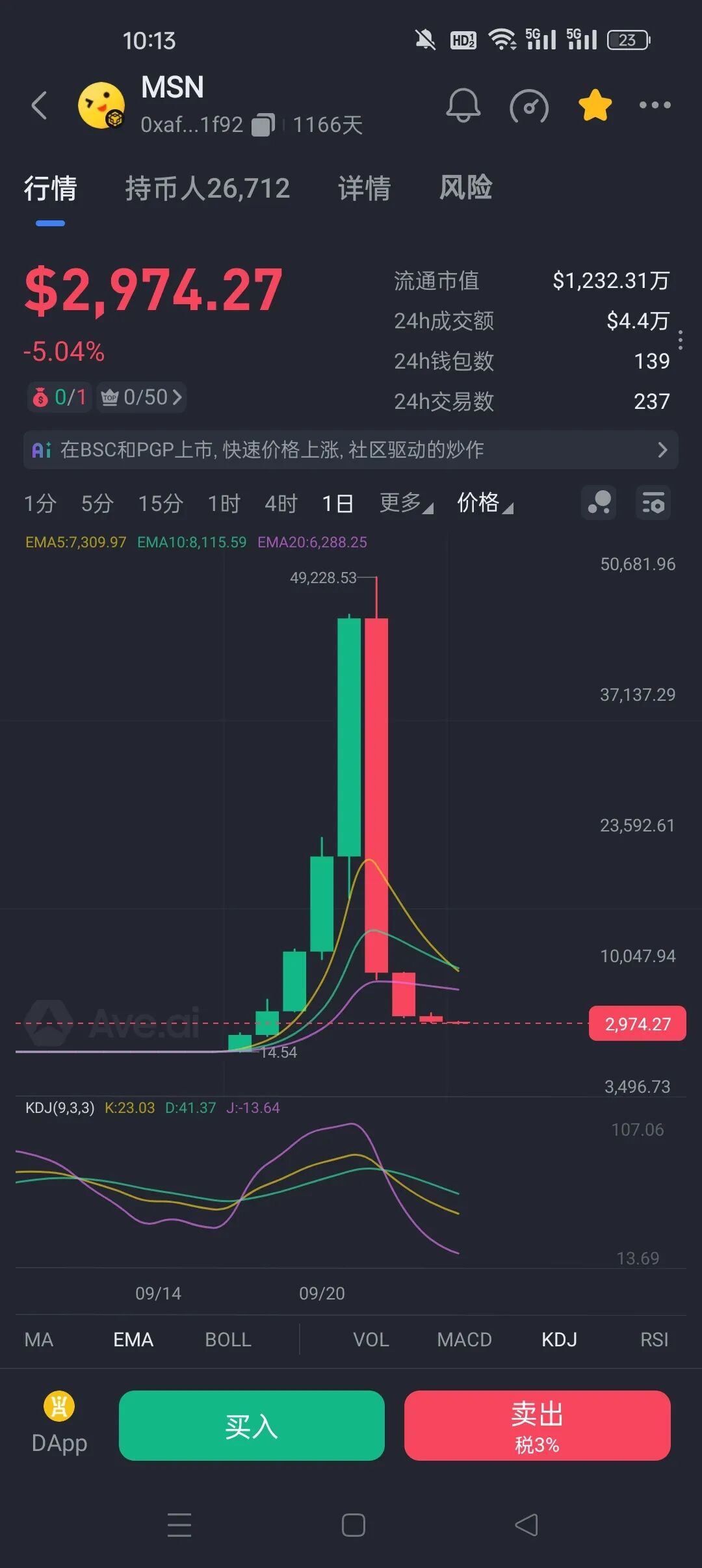Open the 持币人26,712 tab

[207, 187]
